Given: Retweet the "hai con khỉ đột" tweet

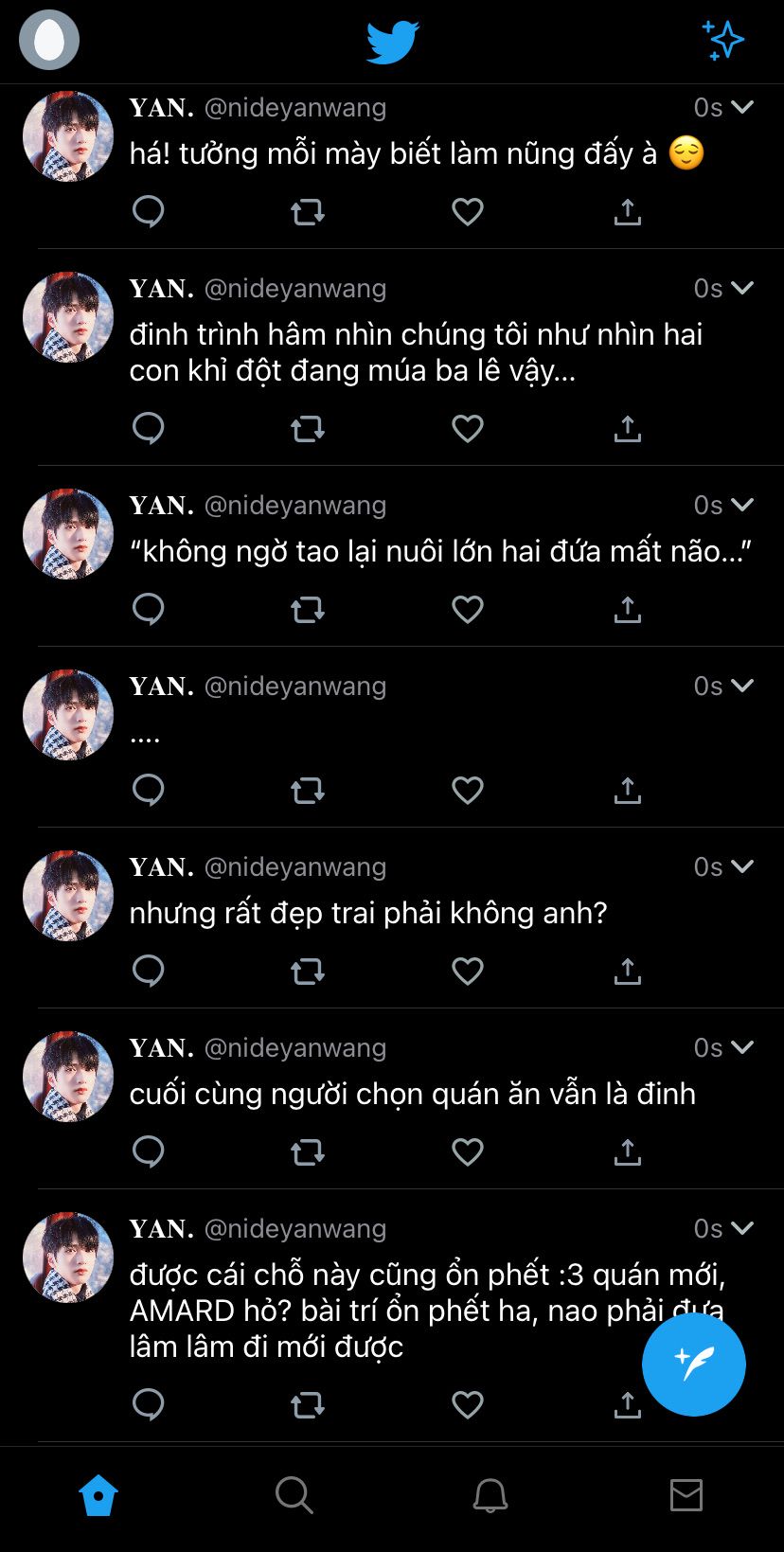Looking at the screenshot, I should coord(308,429).
